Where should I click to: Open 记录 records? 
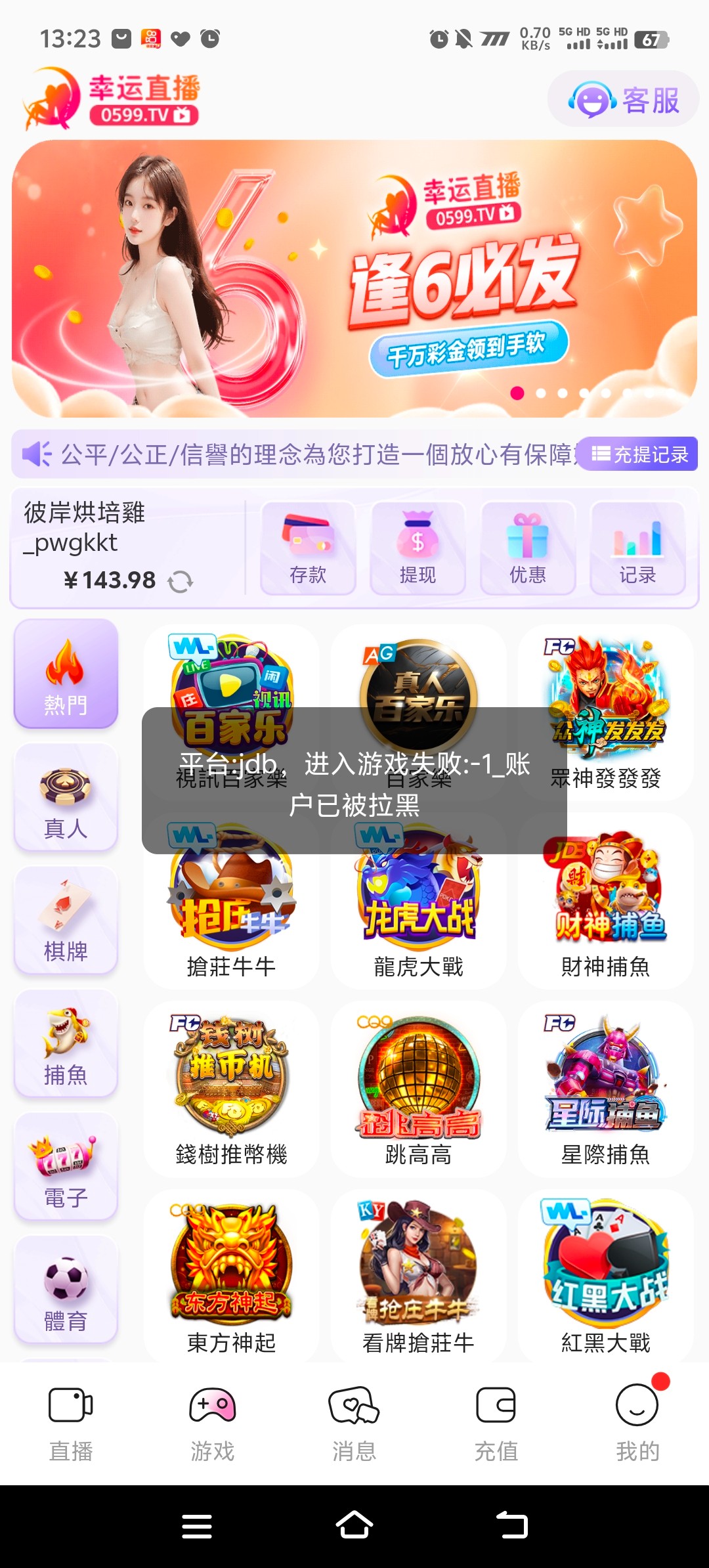click(637, 548)
